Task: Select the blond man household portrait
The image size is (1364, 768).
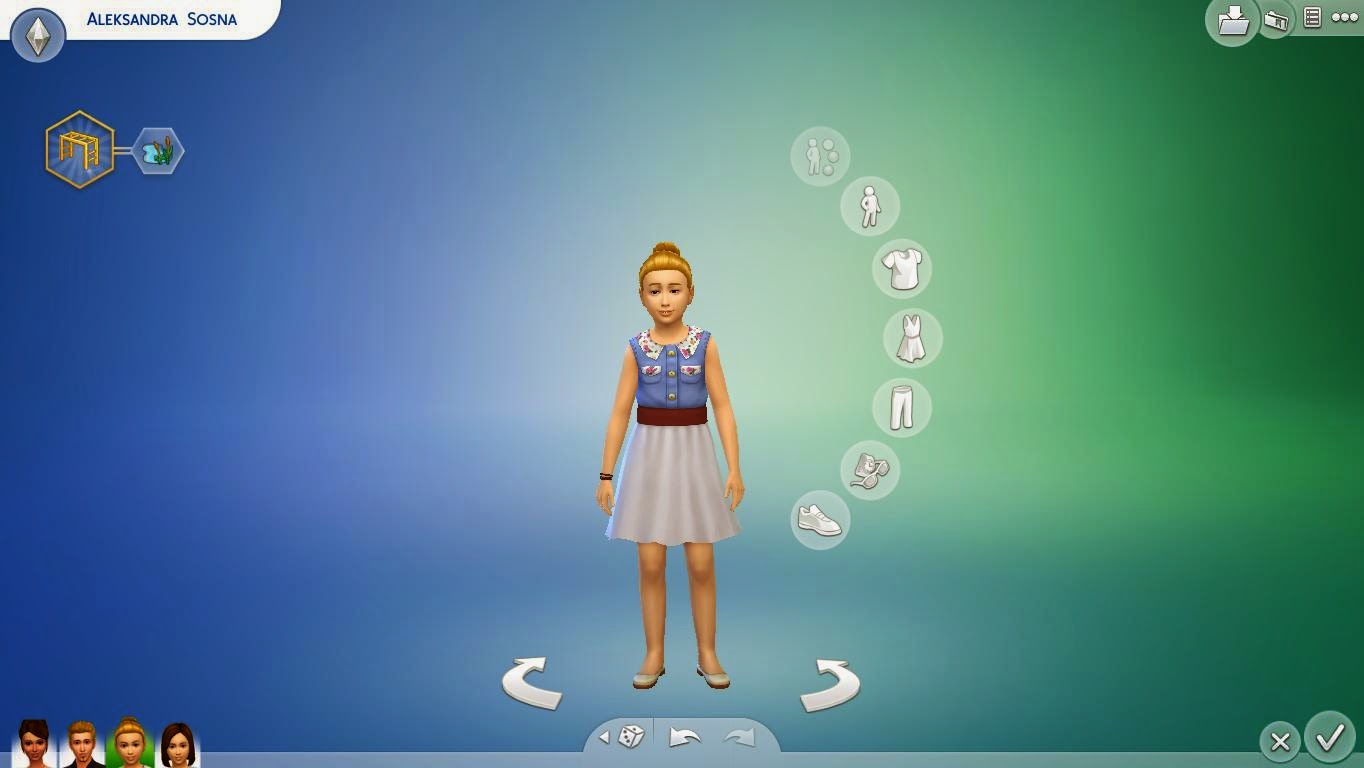Action: [82, 745]
